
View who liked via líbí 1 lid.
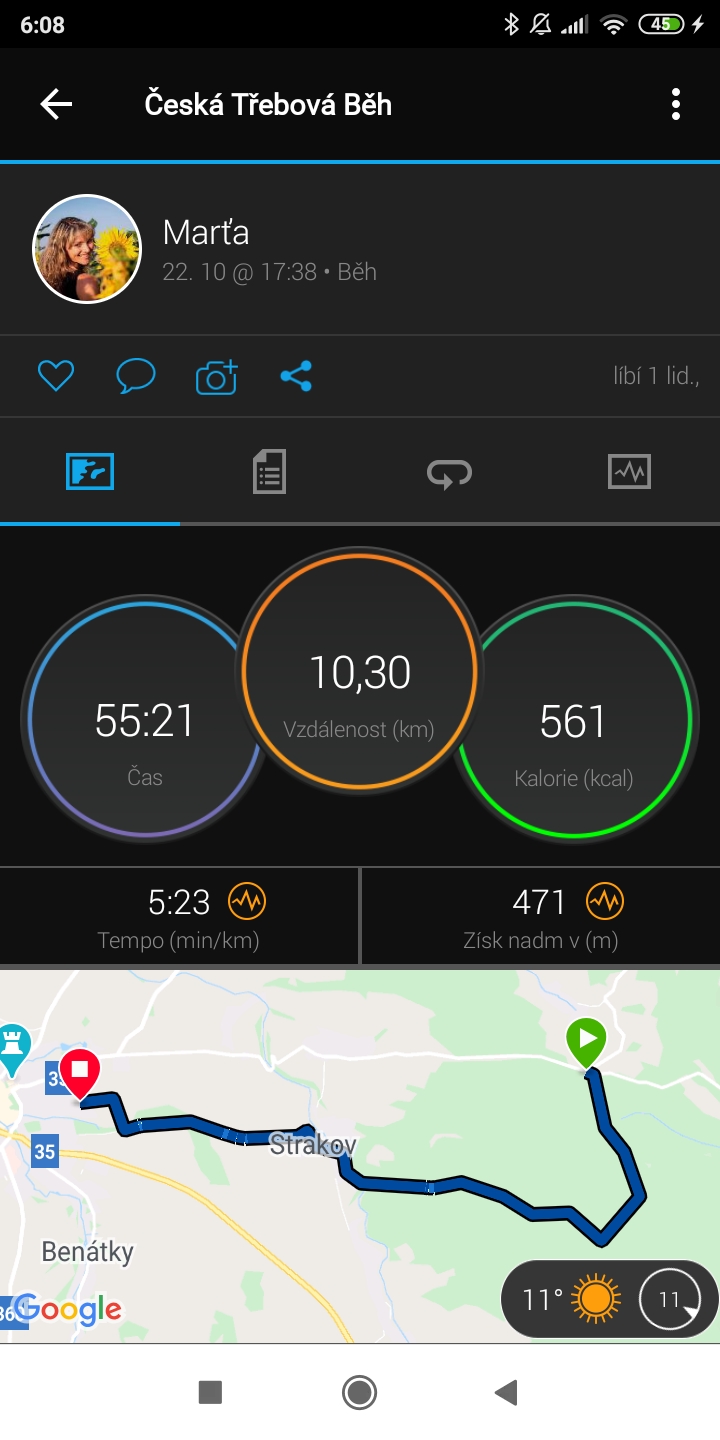656,376
